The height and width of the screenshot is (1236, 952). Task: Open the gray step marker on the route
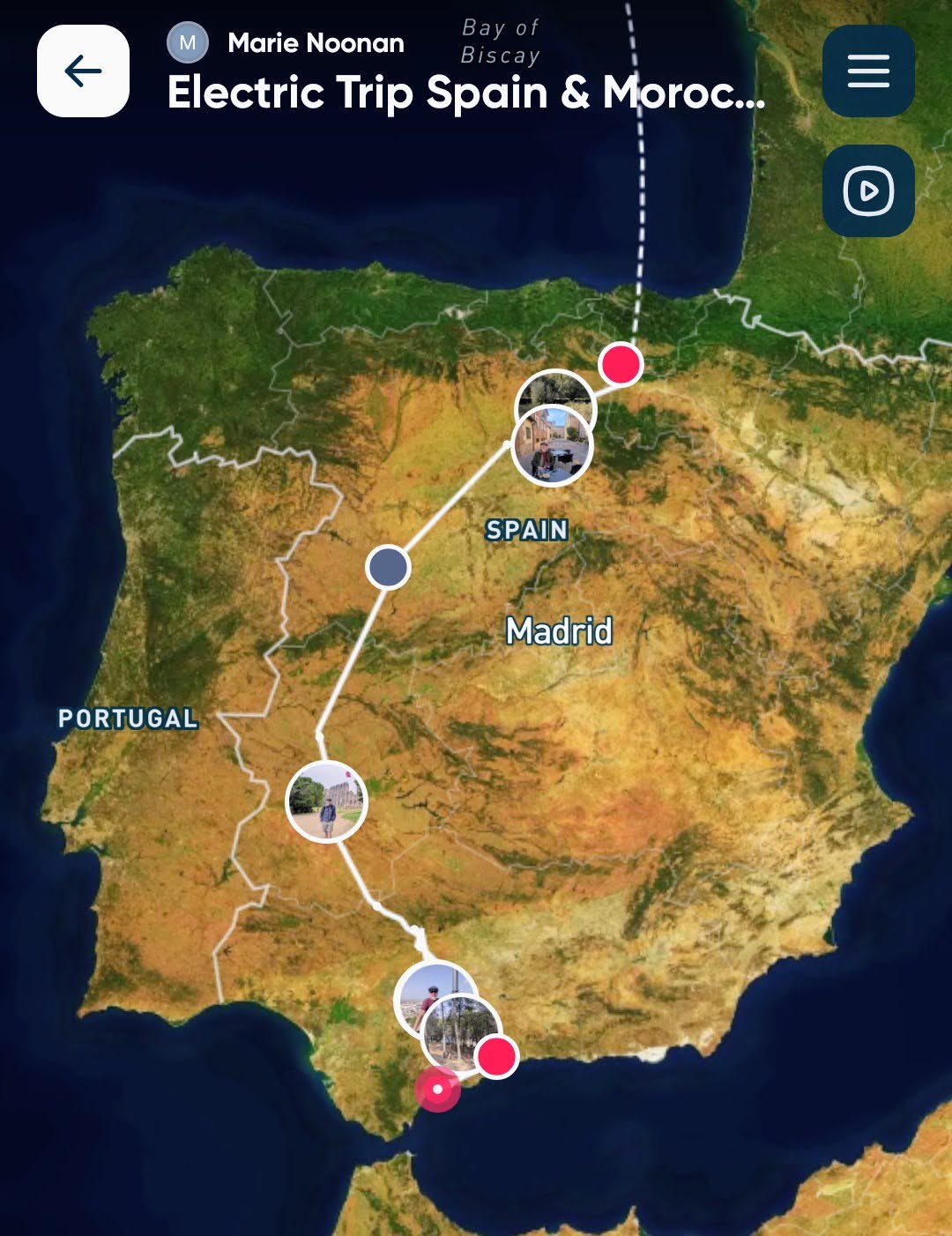tap(388, 567)
